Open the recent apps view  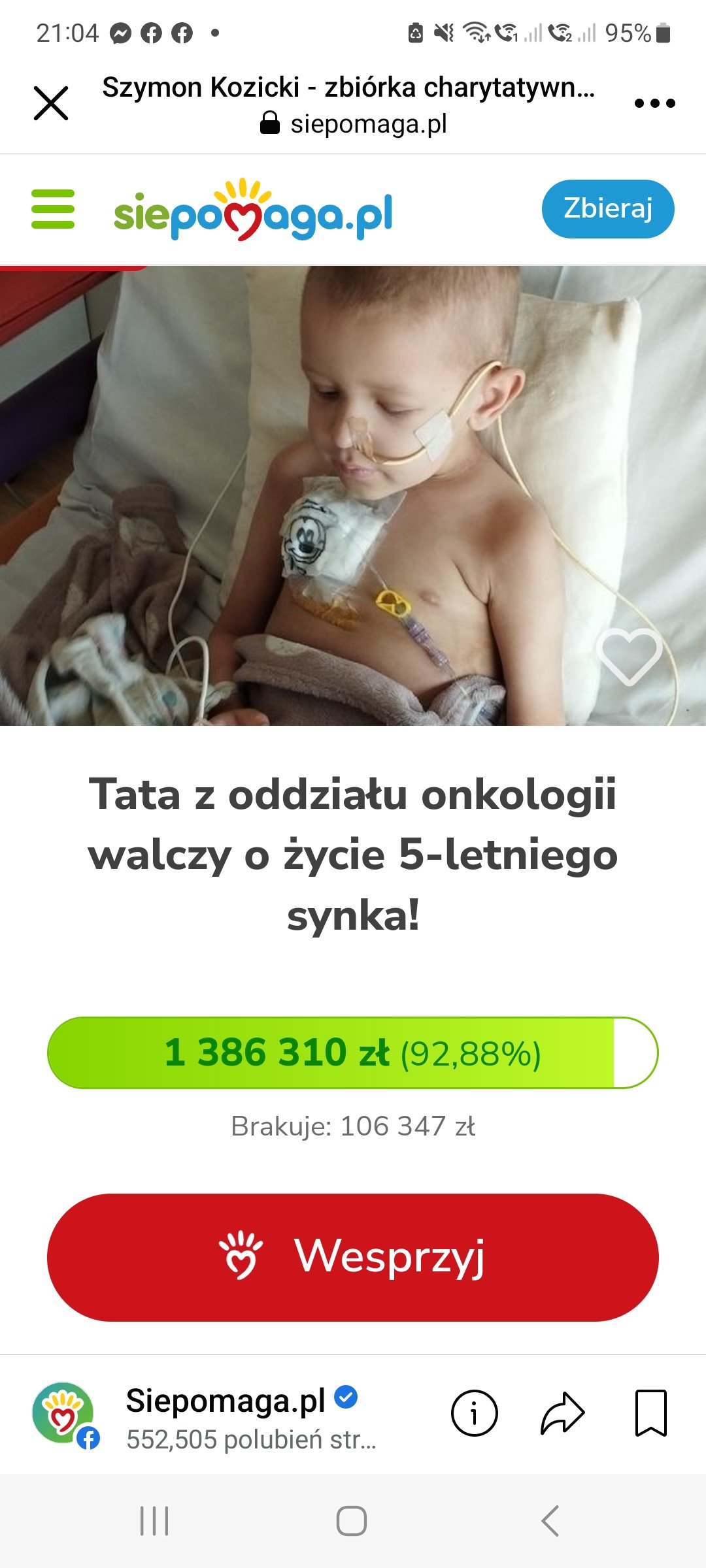coord(155,1520)
